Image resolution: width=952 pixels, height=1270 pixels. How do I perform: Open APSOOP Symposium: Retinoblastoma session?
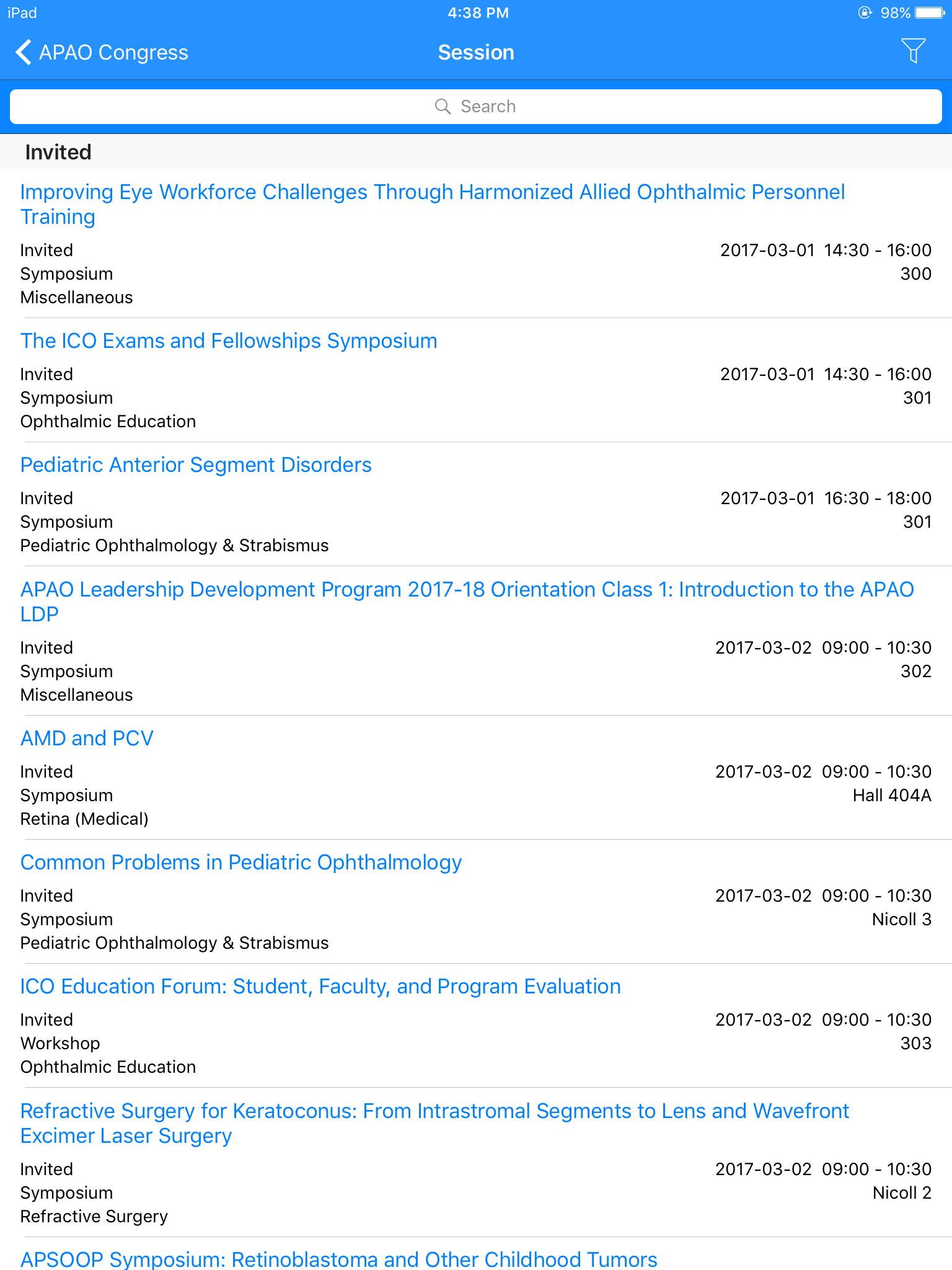pyautogui.click(x=338, y=1259)
